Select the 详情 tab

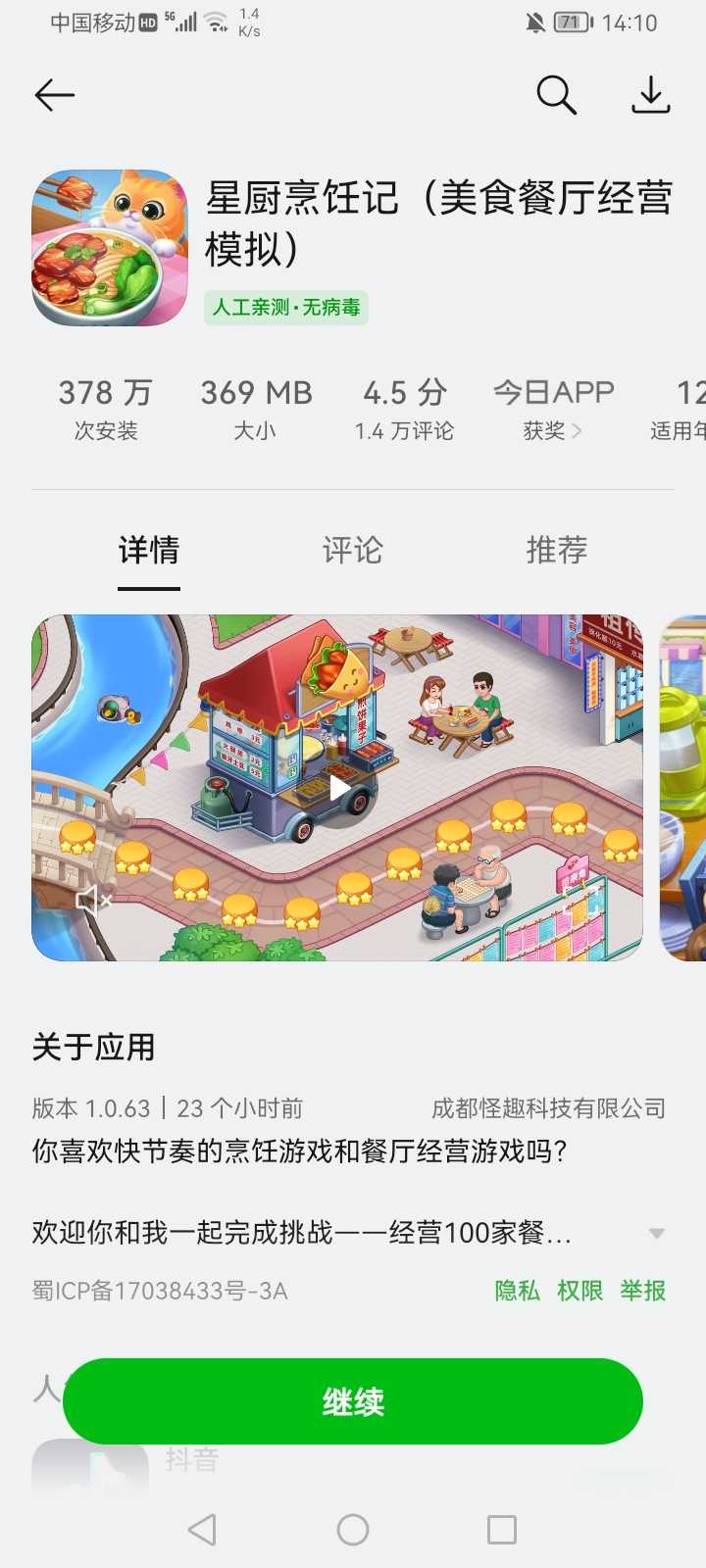click(149, 550)
